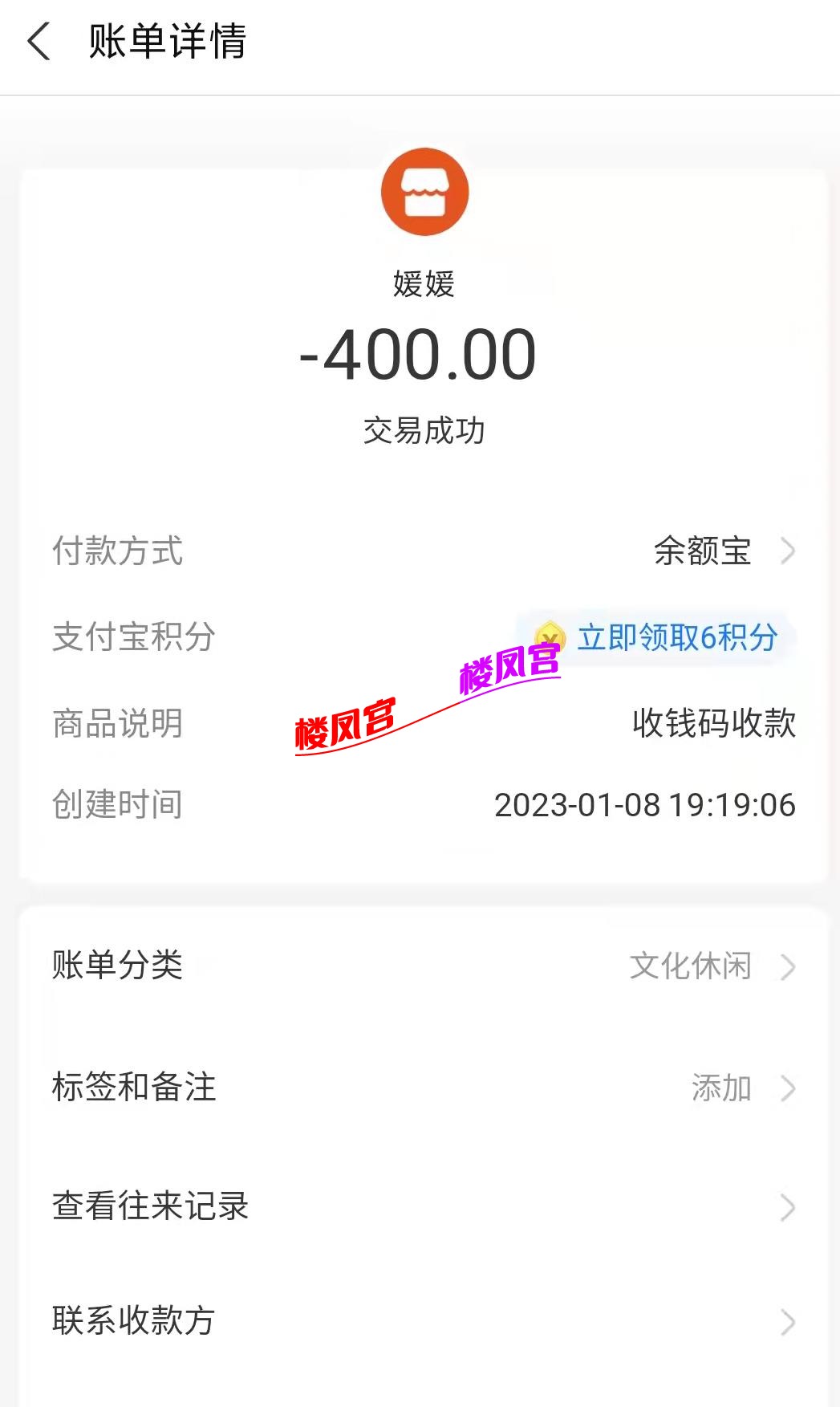
Task: Expand the 付款方式 row chevron
Action: pyautogui.click(x=790, y=551)
